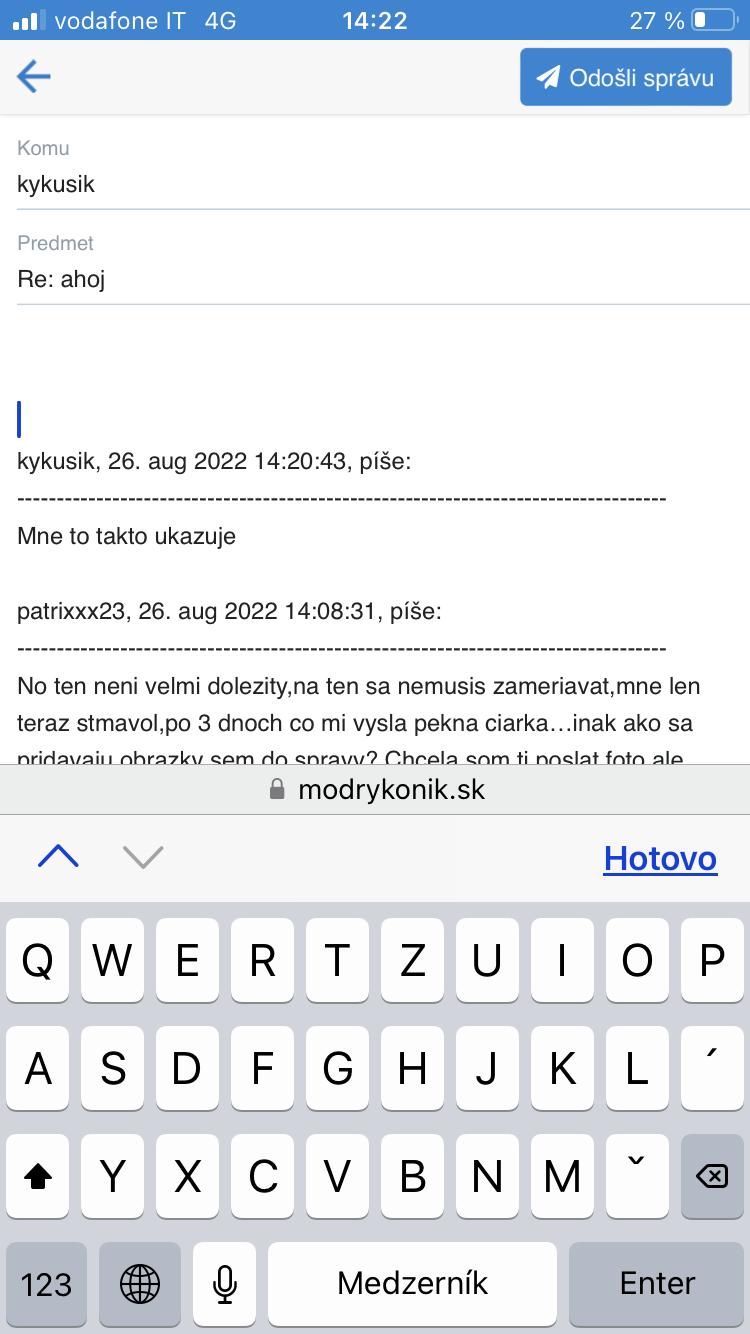
Task: Tap the Enter key
Action: (657, 1283)
